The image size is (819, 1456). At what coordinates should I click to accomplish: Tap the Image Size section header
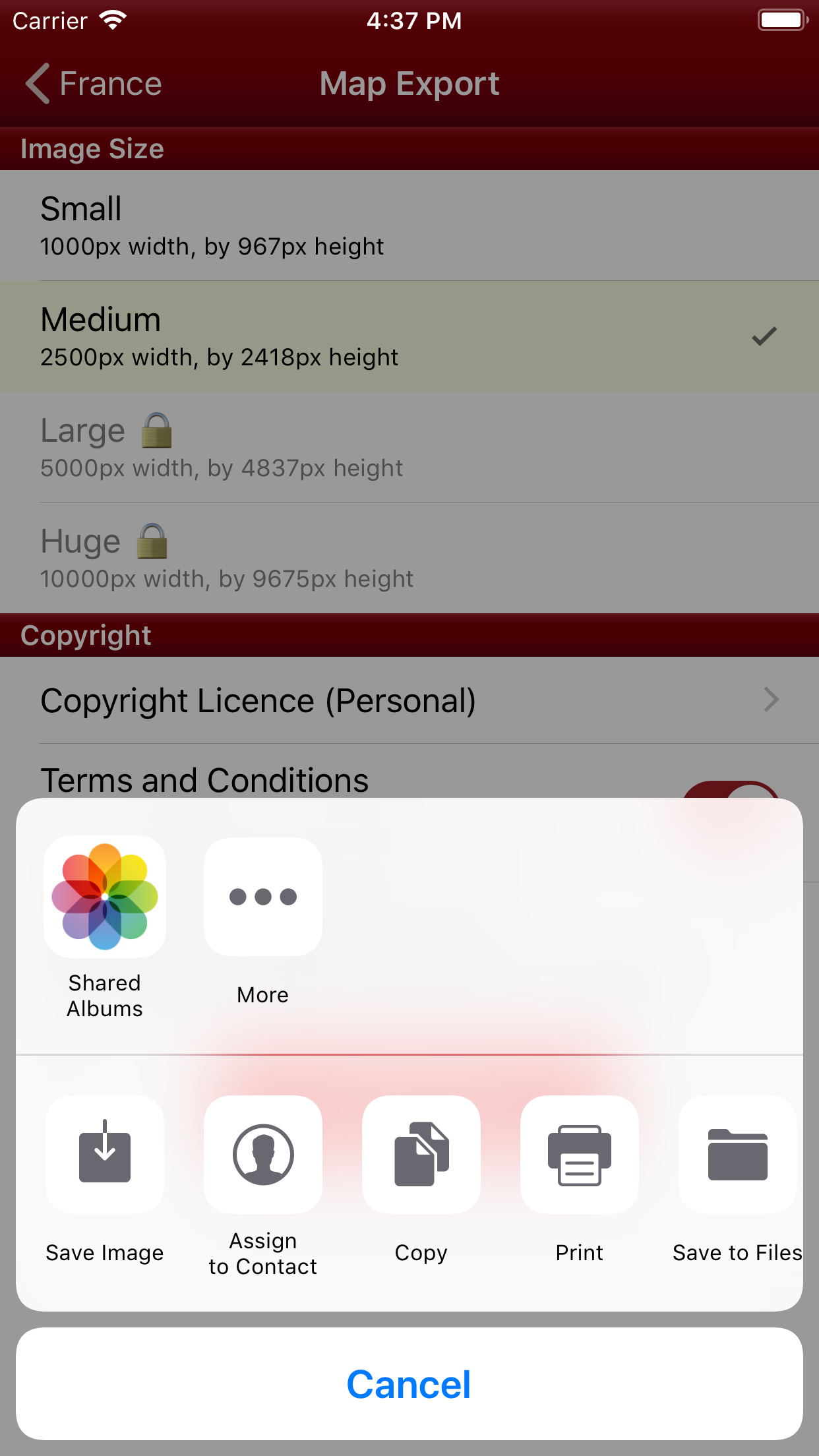tap(92, 148)
